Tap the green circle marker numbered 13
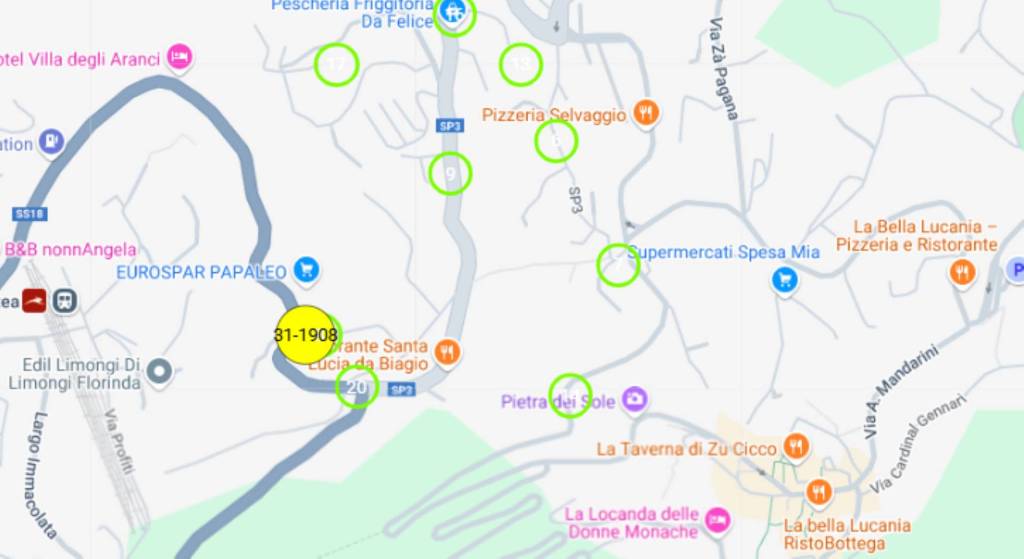1024x559 pixels. 520,65
